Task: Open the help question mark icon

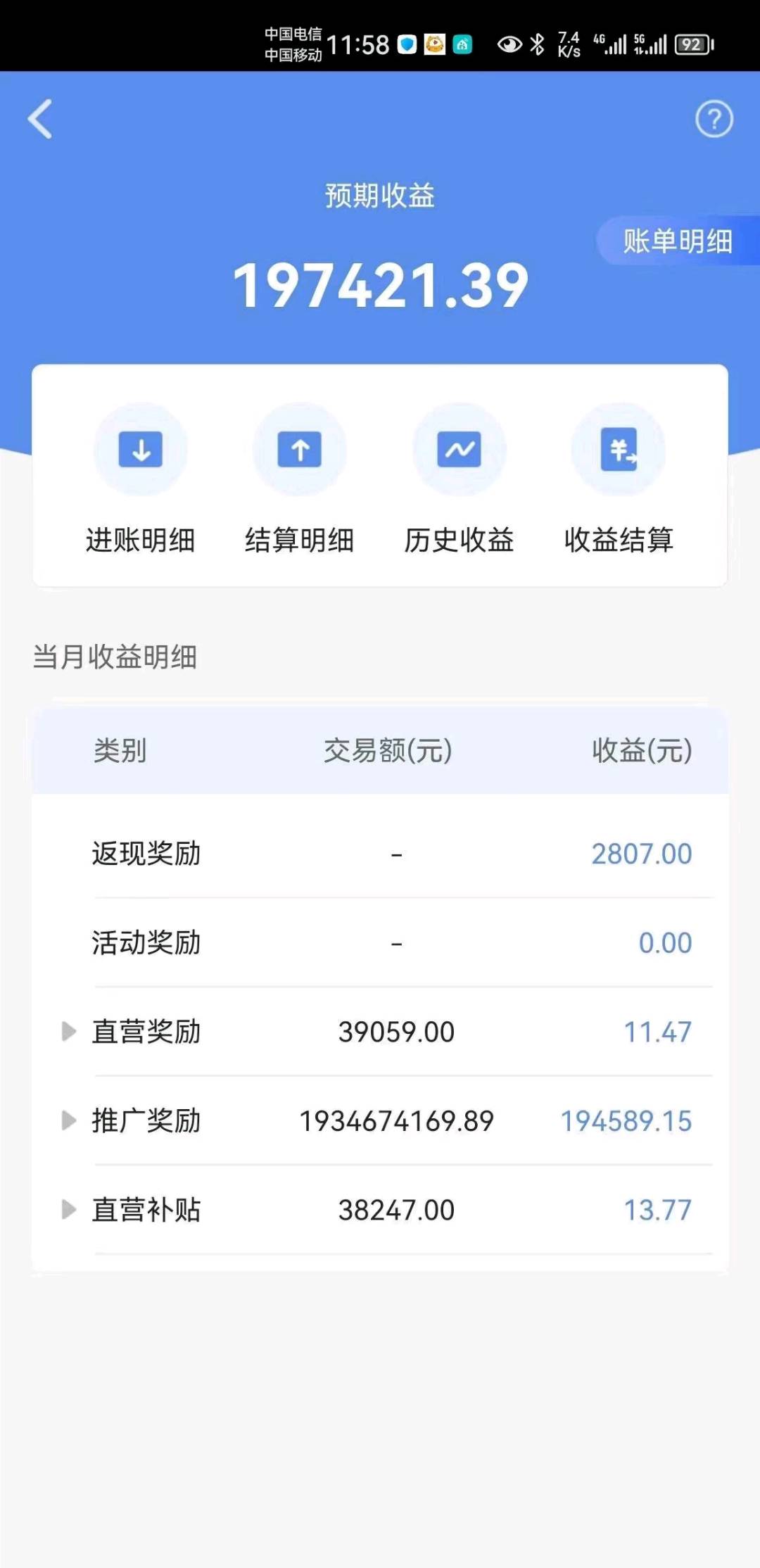Action: tap(714, 119)
